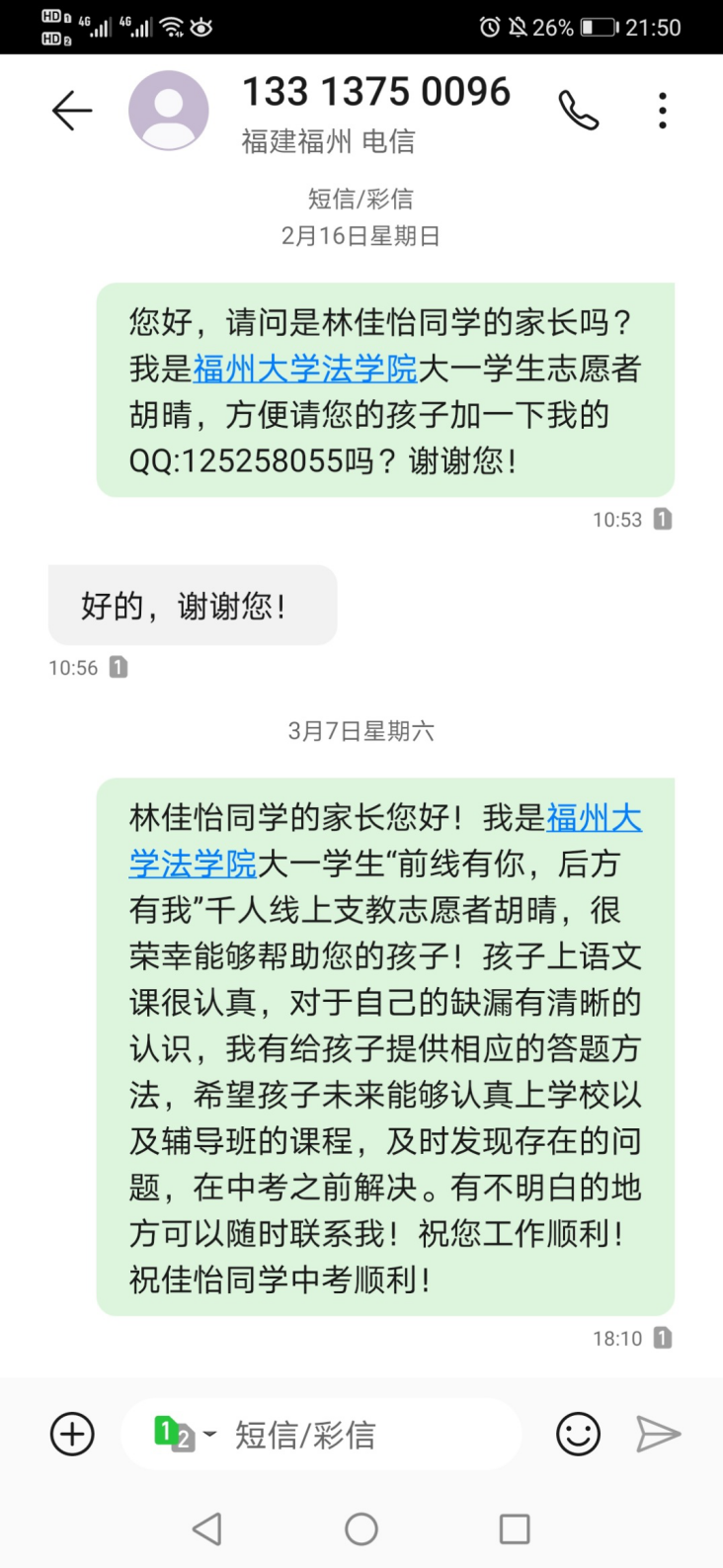Tap the system back button in the navigation bar
Viewport: 723px width, 1568px height.
(x=206, y=1528)
